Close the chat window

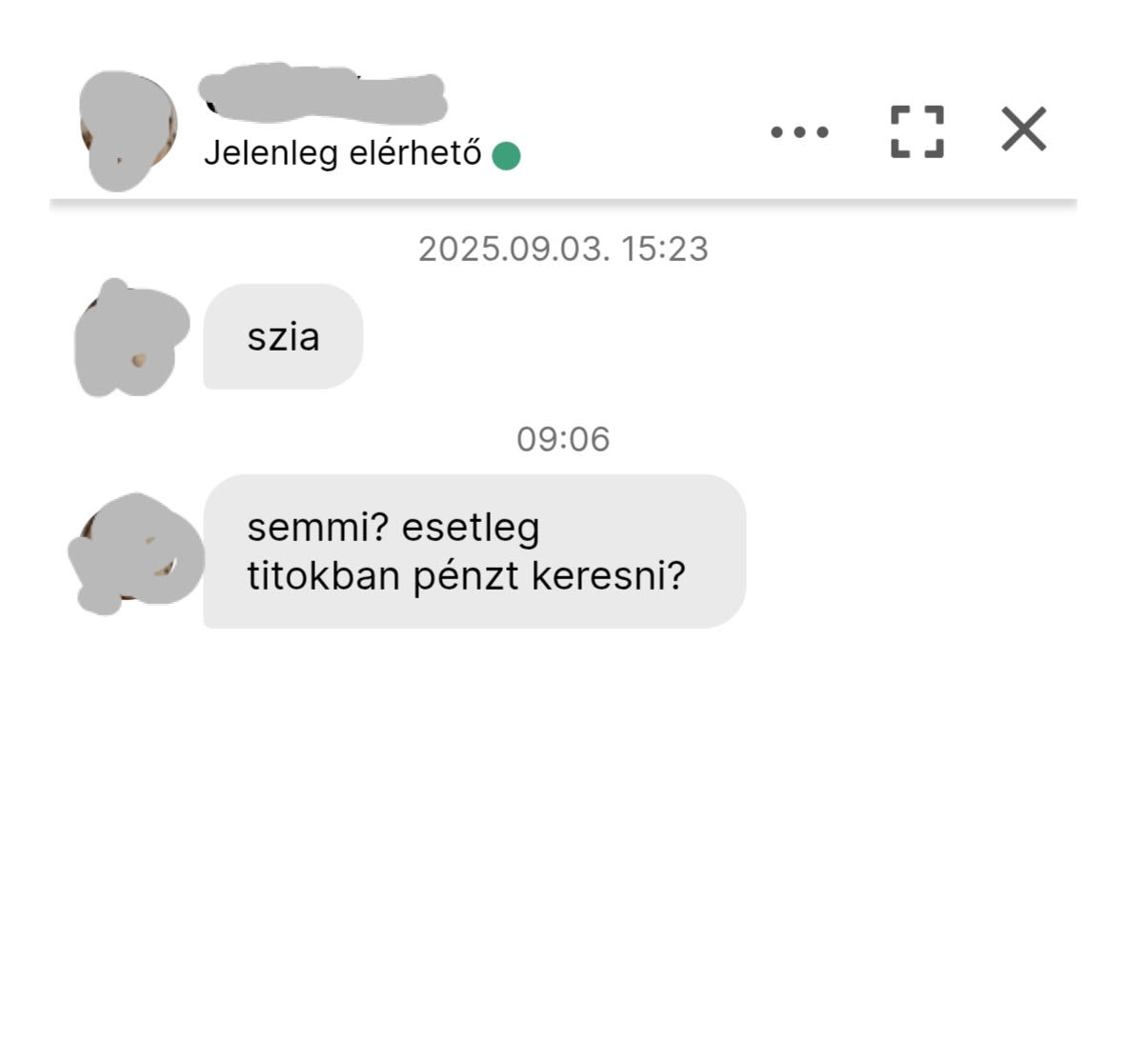pos(1024,130)
